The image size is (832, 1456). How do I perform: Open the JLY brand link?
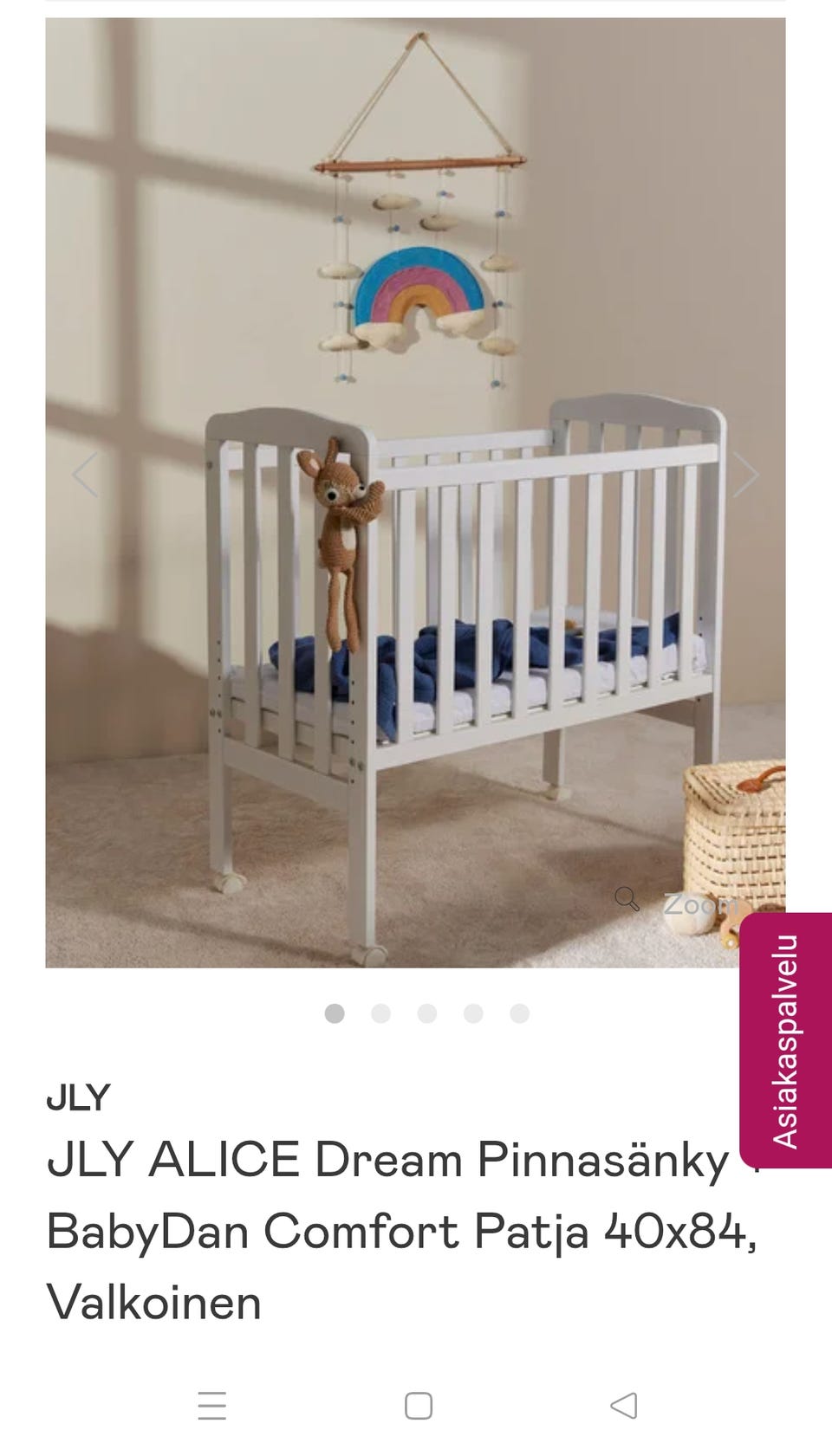pos(78,1097)
